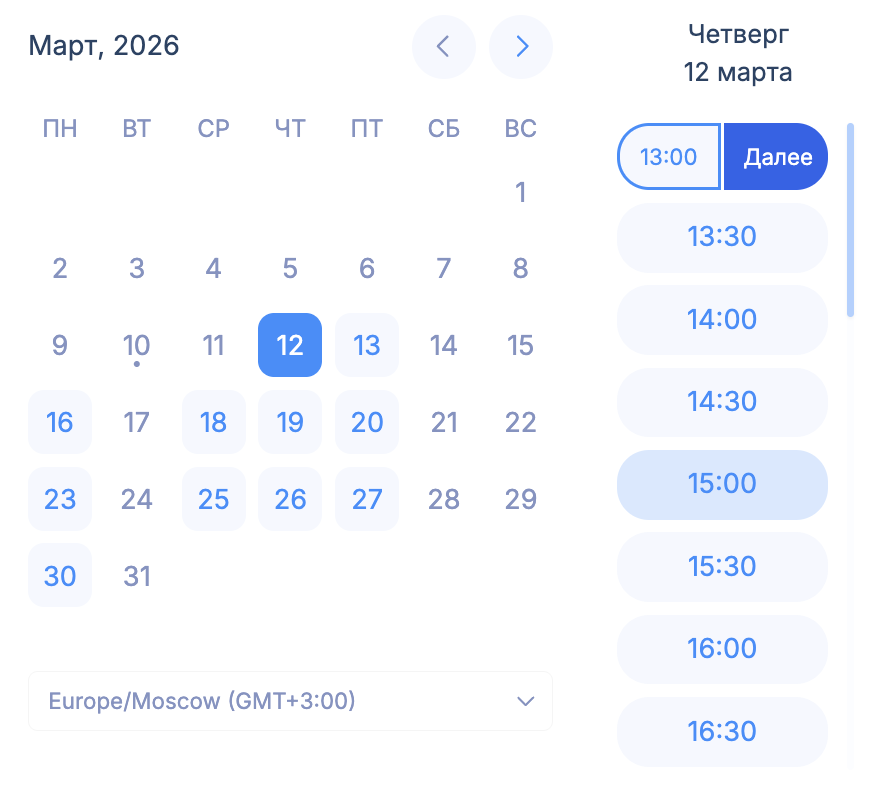Pick March 16 in the calendar
Viewport: 884px width, 806px height.
[60, 422]
